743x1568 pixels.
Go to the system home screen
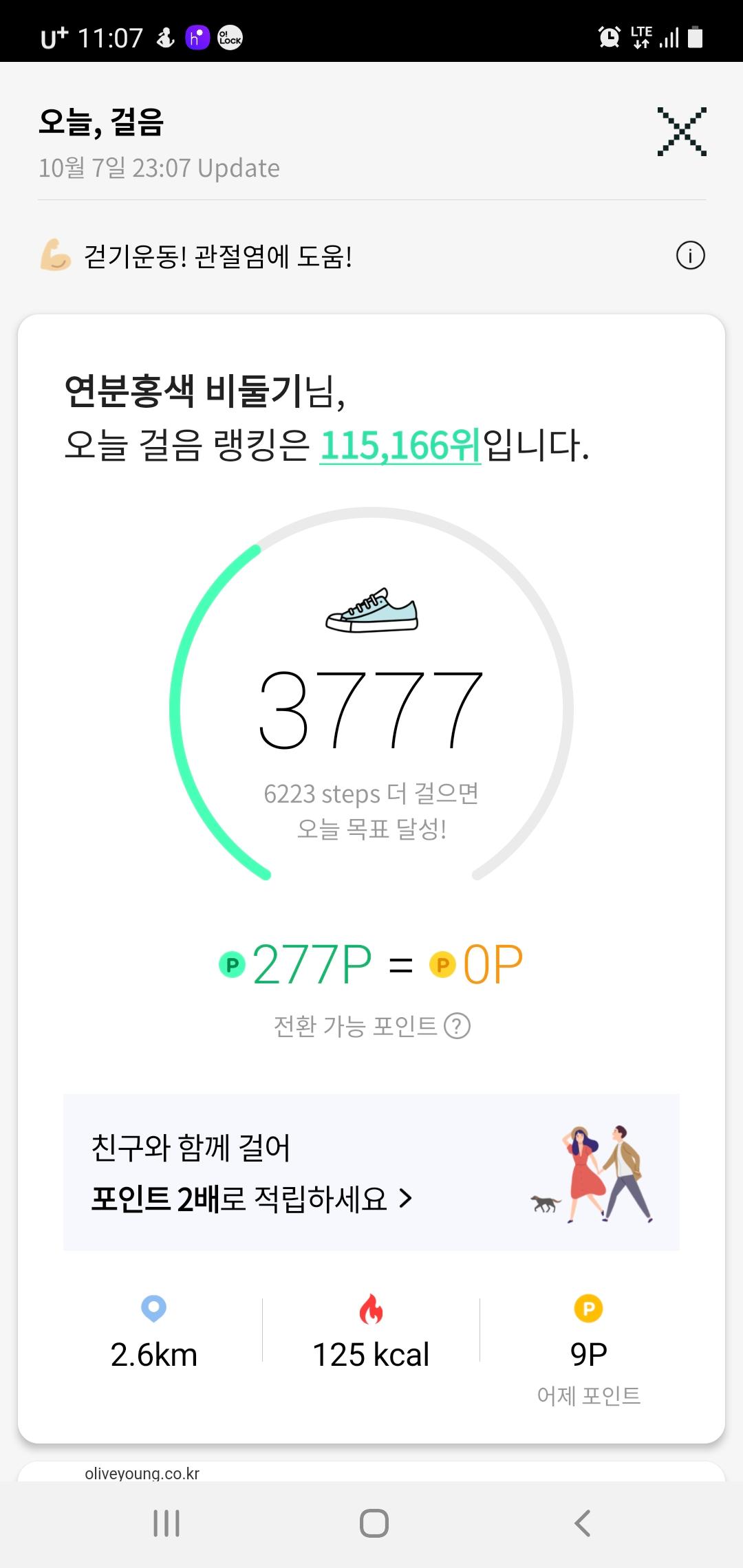click(374, 1523)
